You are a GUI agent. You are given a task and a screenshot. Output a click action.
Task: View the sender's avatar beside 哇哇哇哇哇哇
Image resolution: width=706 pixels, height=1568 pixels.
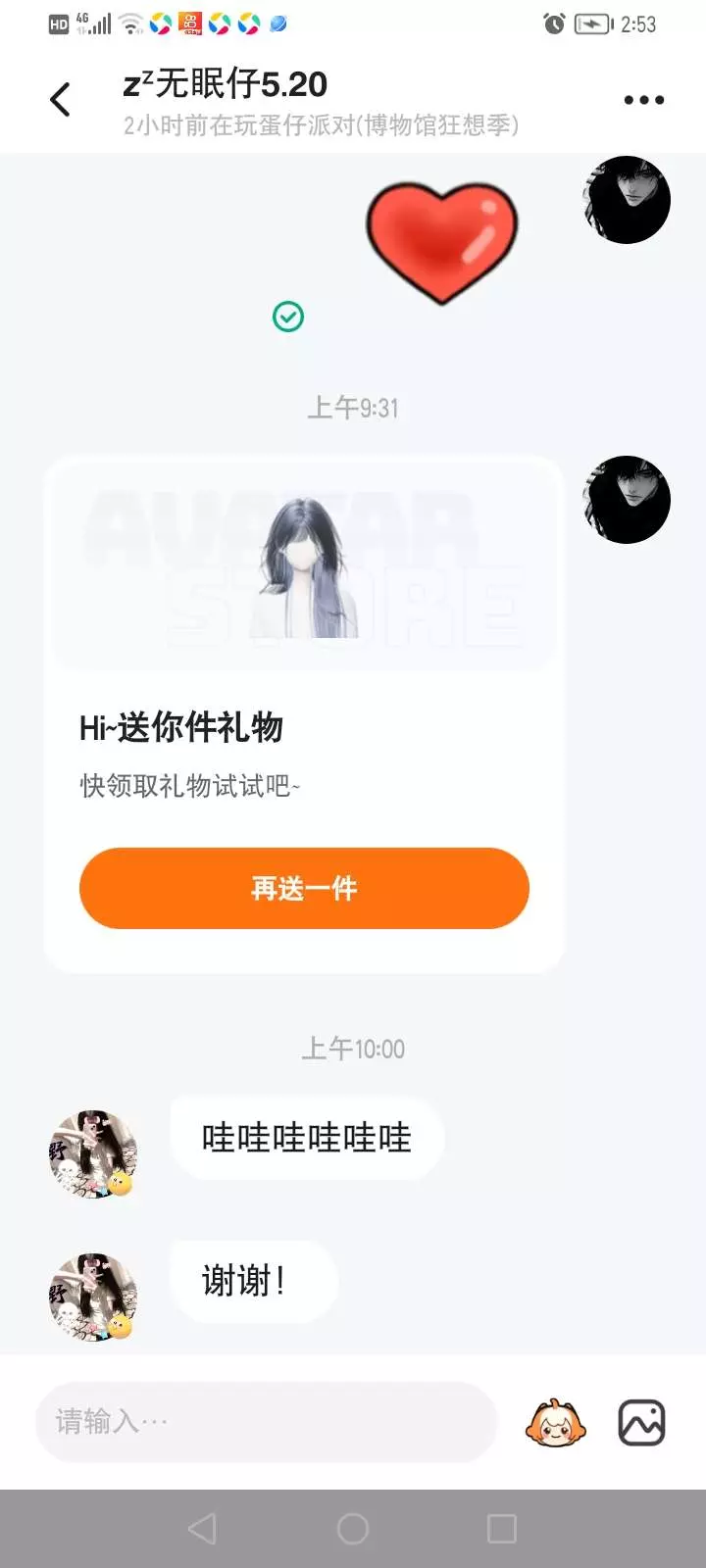point(93,1155)
